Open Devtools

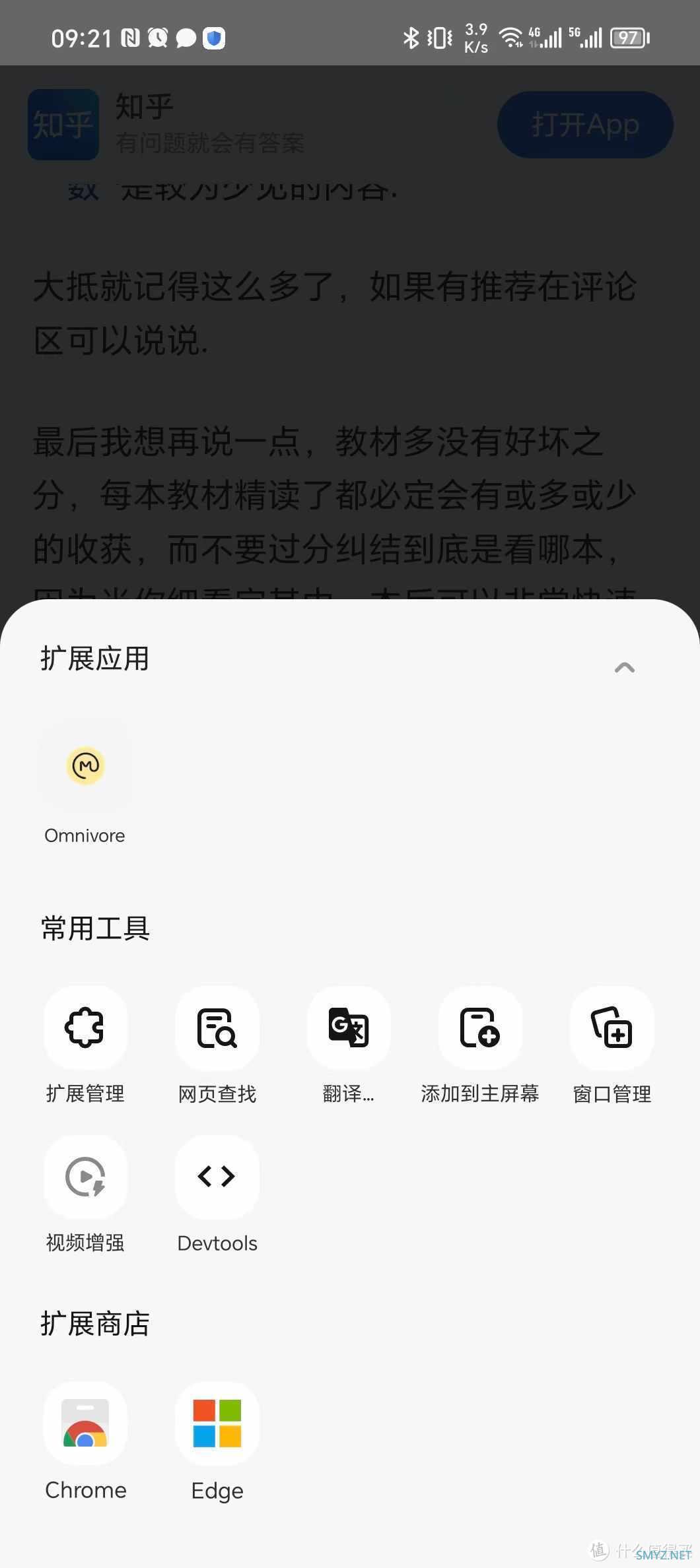pyautogui.click(x=217, y=1177)
